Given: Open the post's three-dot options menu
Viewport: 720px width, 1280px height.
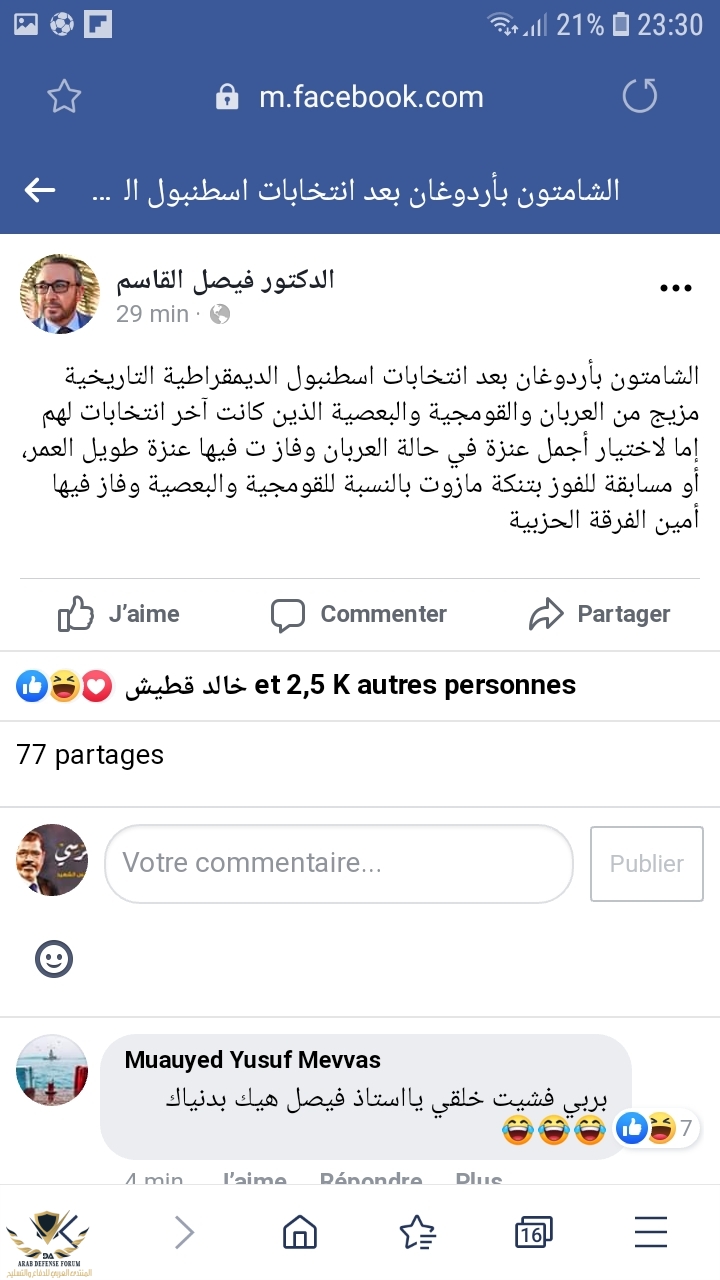Looking at the screenshot, I should [676, 289].
